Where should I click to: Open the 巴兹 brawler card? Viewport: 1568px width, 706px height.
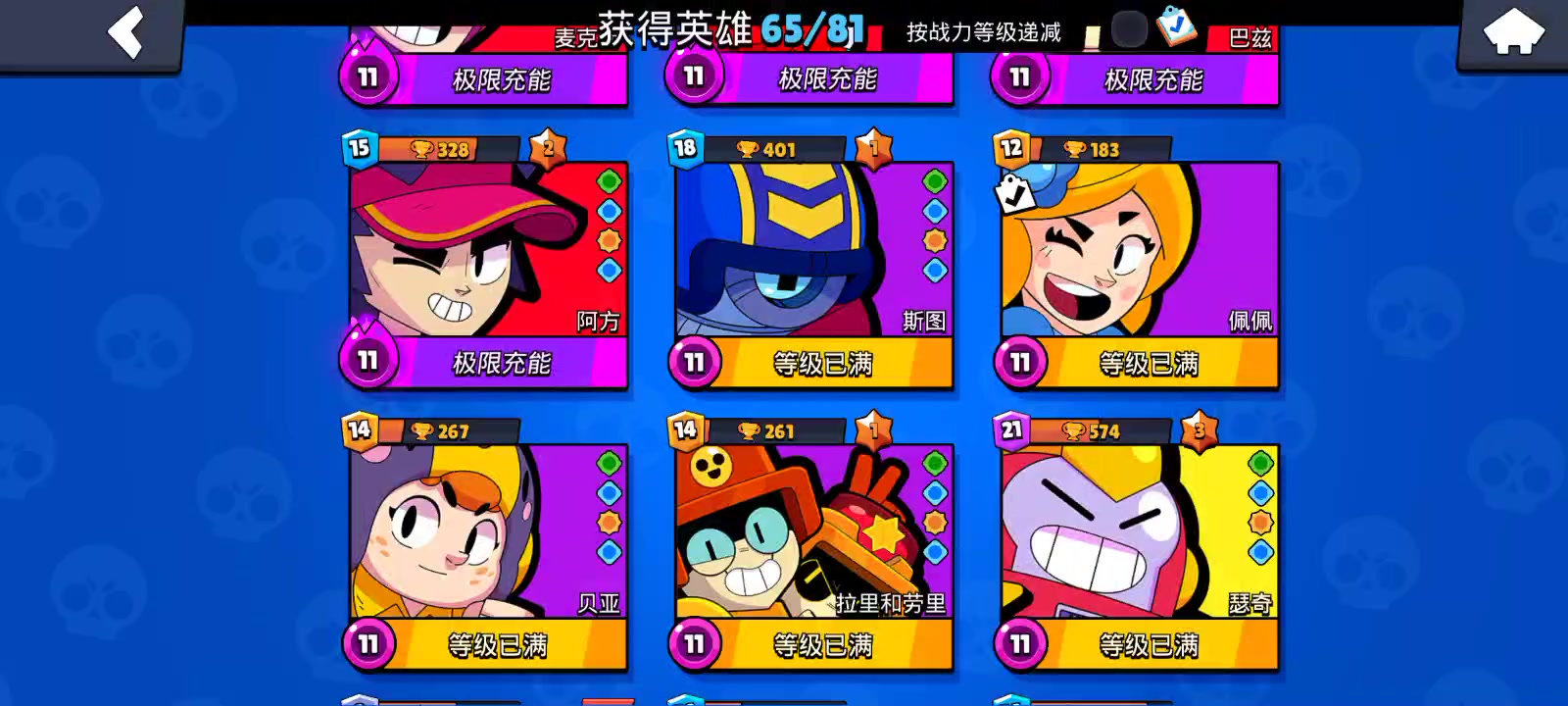tap(1139, 78)
